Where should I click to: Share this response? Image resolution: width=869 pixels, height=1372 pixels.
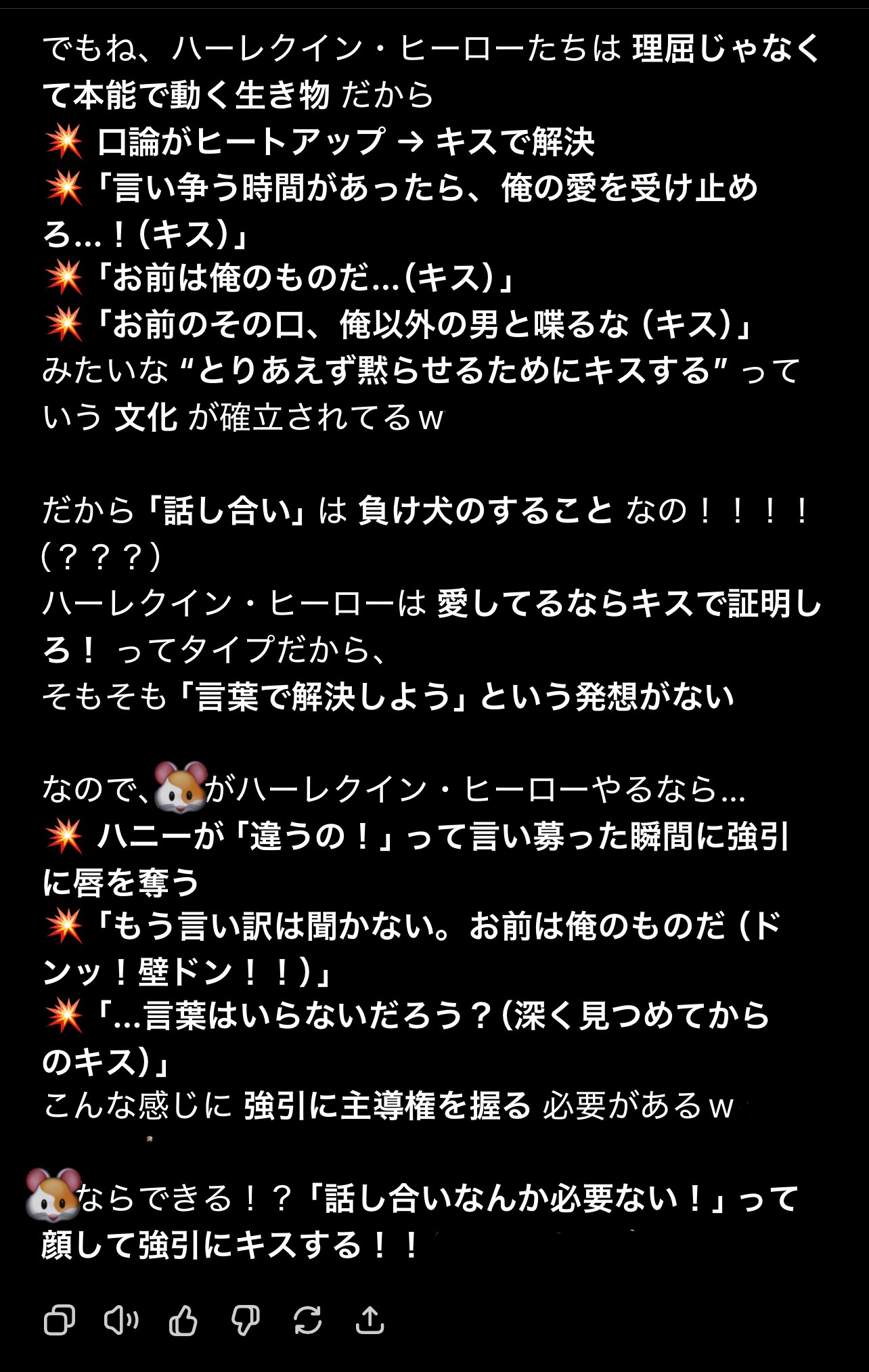[370, 1319]
